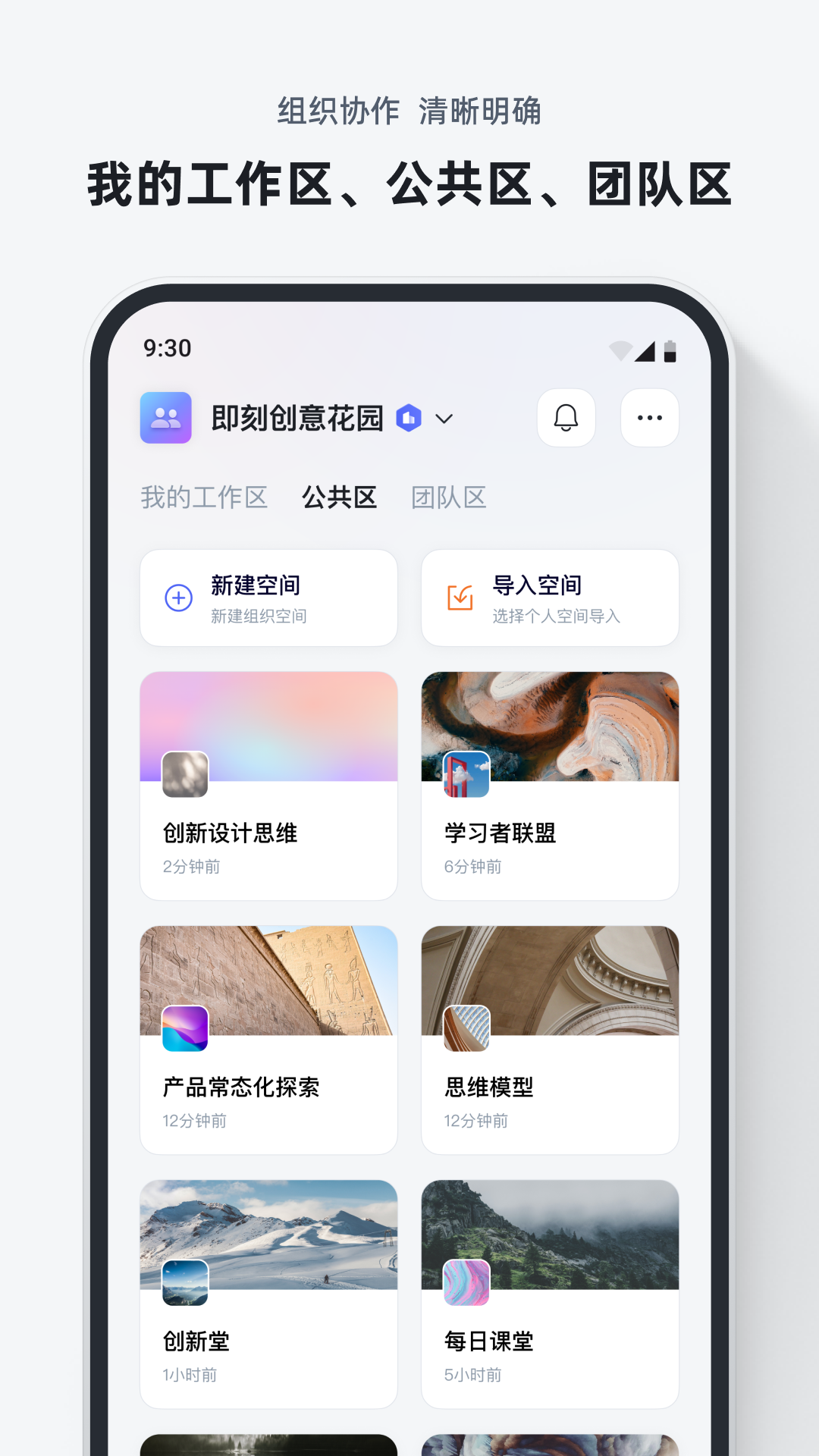Click the plus icon beside 新建空间
The height and width of the screenshot is (1456, 819).
[177, 598]
